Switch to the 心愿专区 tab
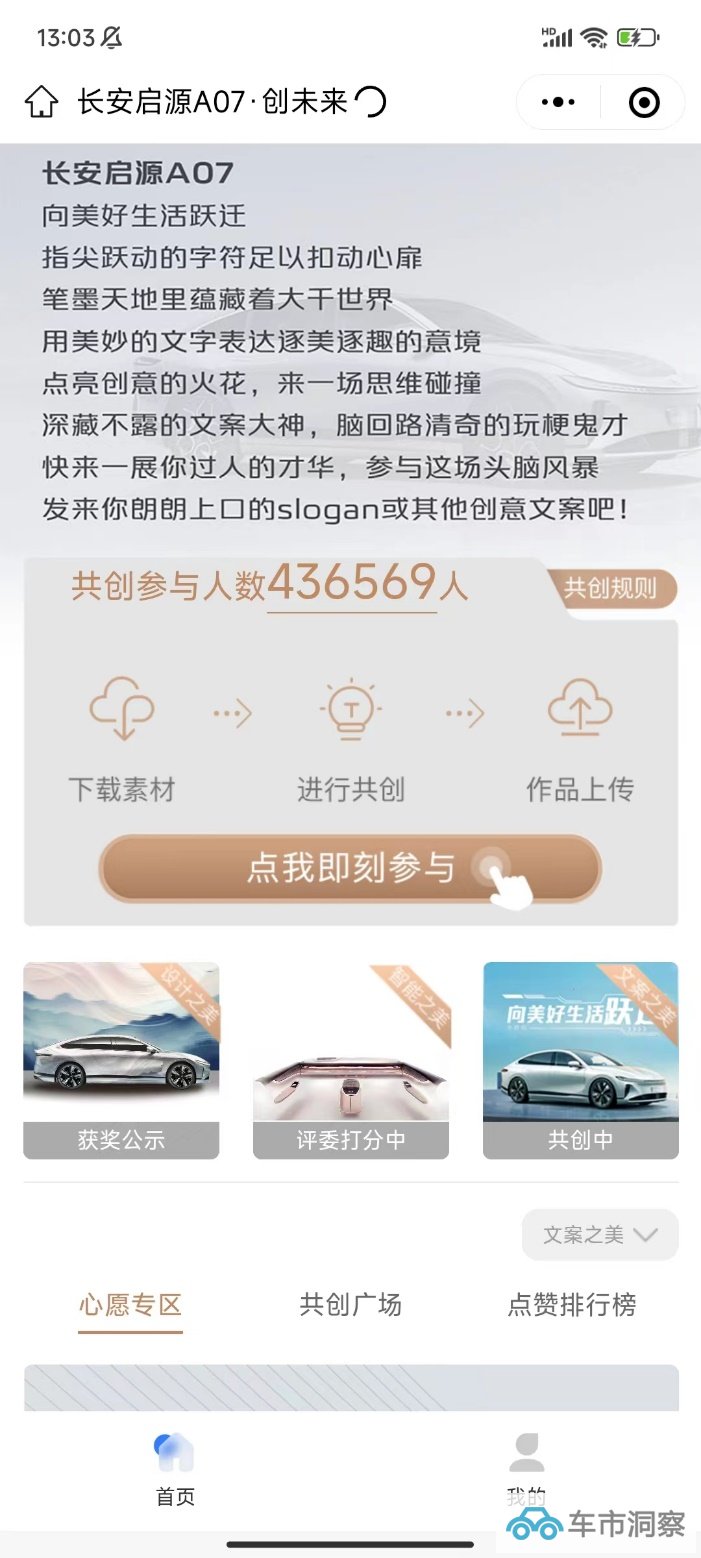This screenshot has height=1558, width=701. pos(130,1305)
